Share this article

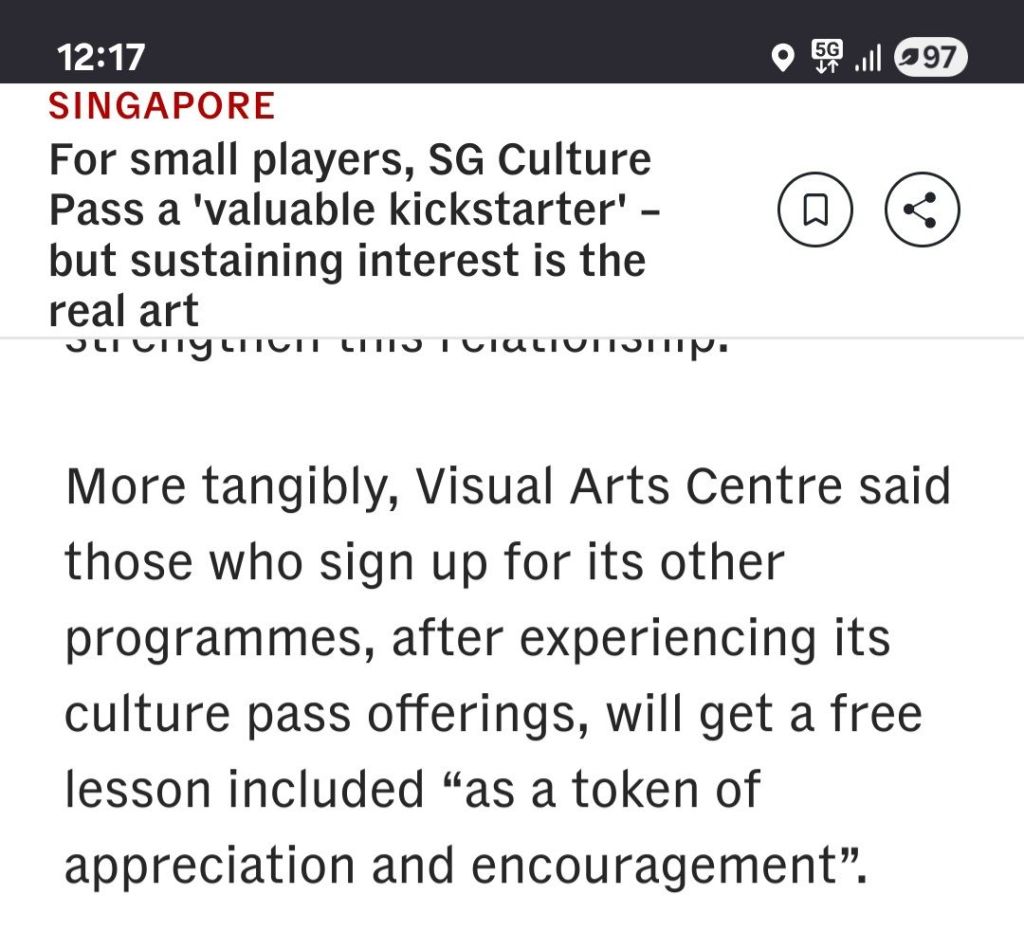click(x=922, y=210)
